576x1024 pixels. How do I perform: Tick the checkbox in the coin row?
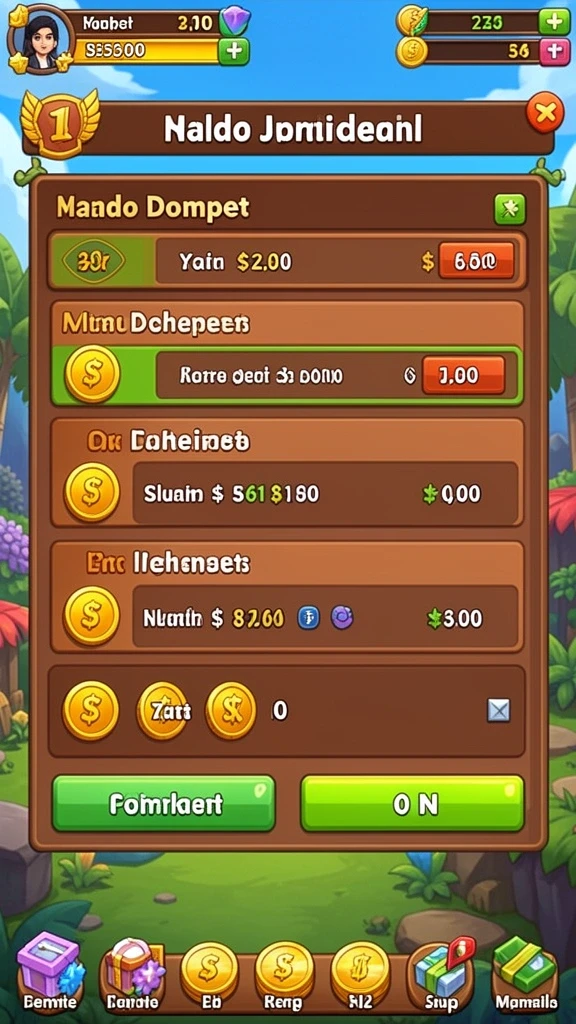coord(499,710)
